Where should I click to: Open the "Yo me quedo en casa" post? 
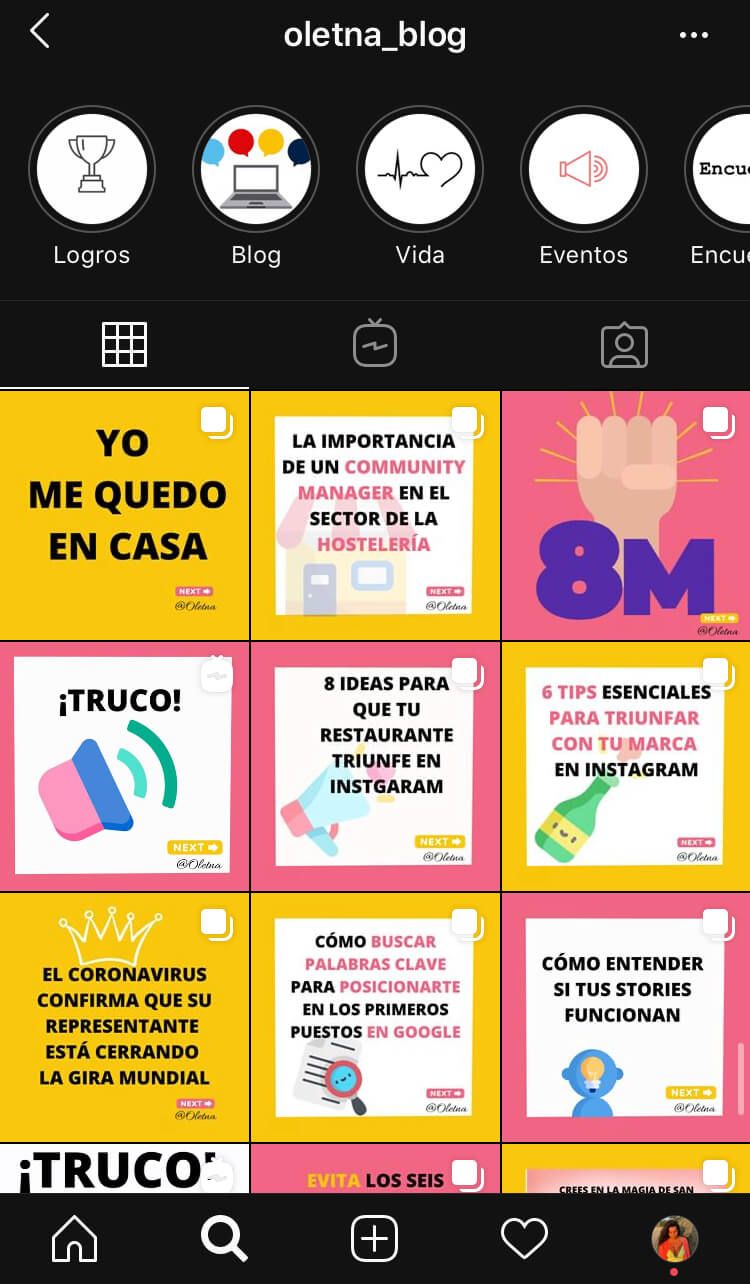125,516
